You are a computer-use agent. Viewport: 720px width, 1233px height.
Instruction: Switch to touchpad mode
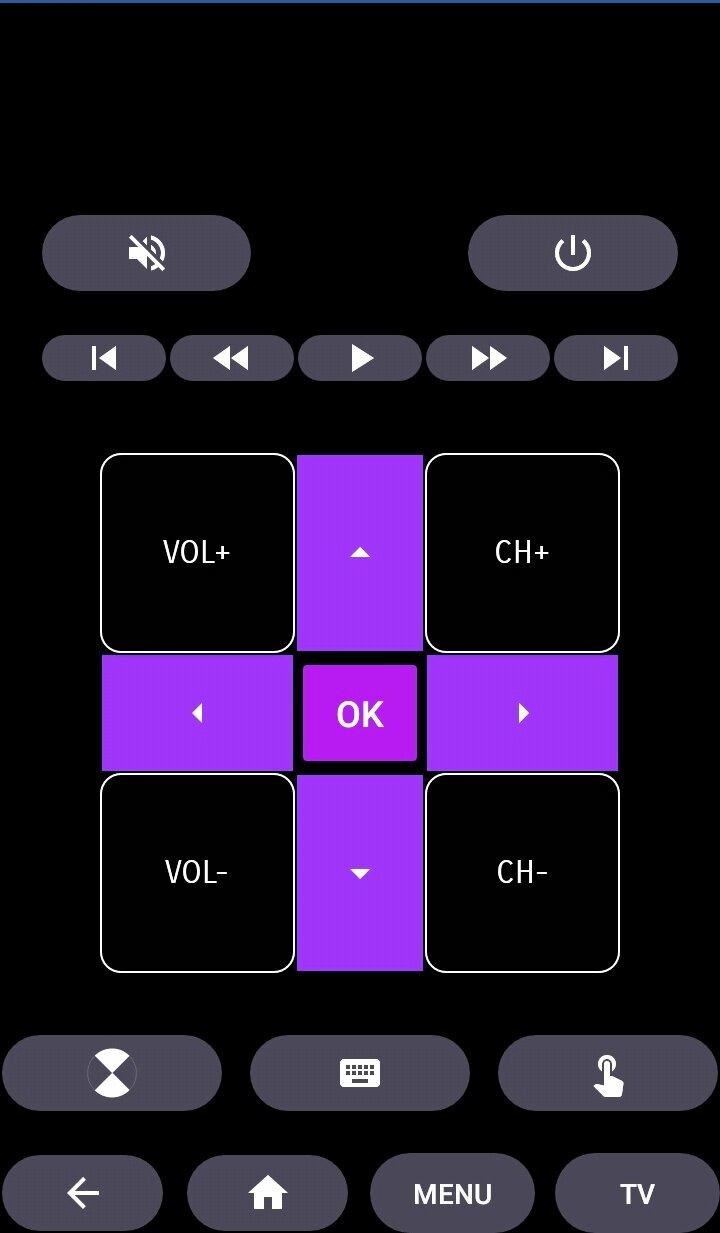tap(608, 1073)
